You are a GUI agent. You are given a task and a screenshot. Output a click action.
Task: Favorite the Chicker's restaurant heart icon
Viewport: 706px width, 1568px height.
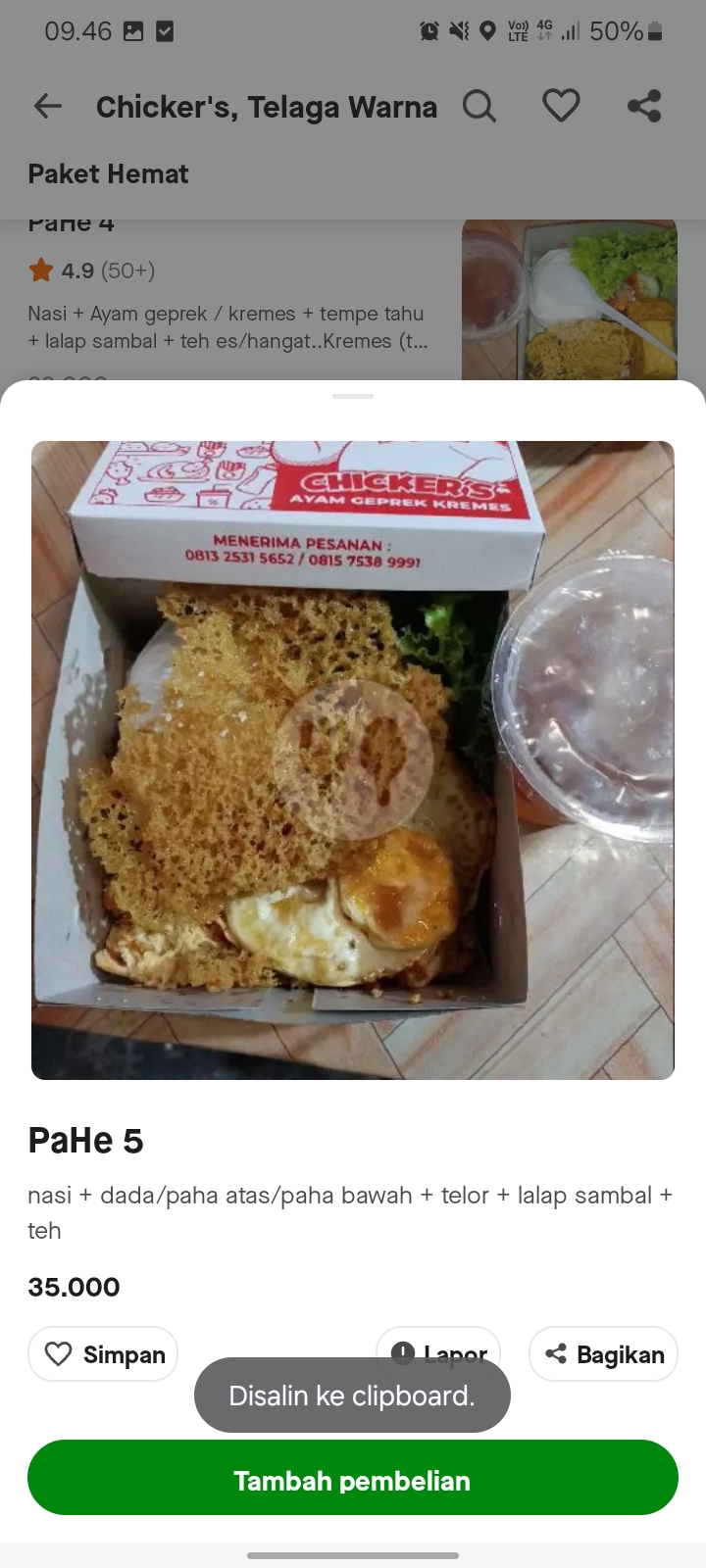click(x=561, y=106)
